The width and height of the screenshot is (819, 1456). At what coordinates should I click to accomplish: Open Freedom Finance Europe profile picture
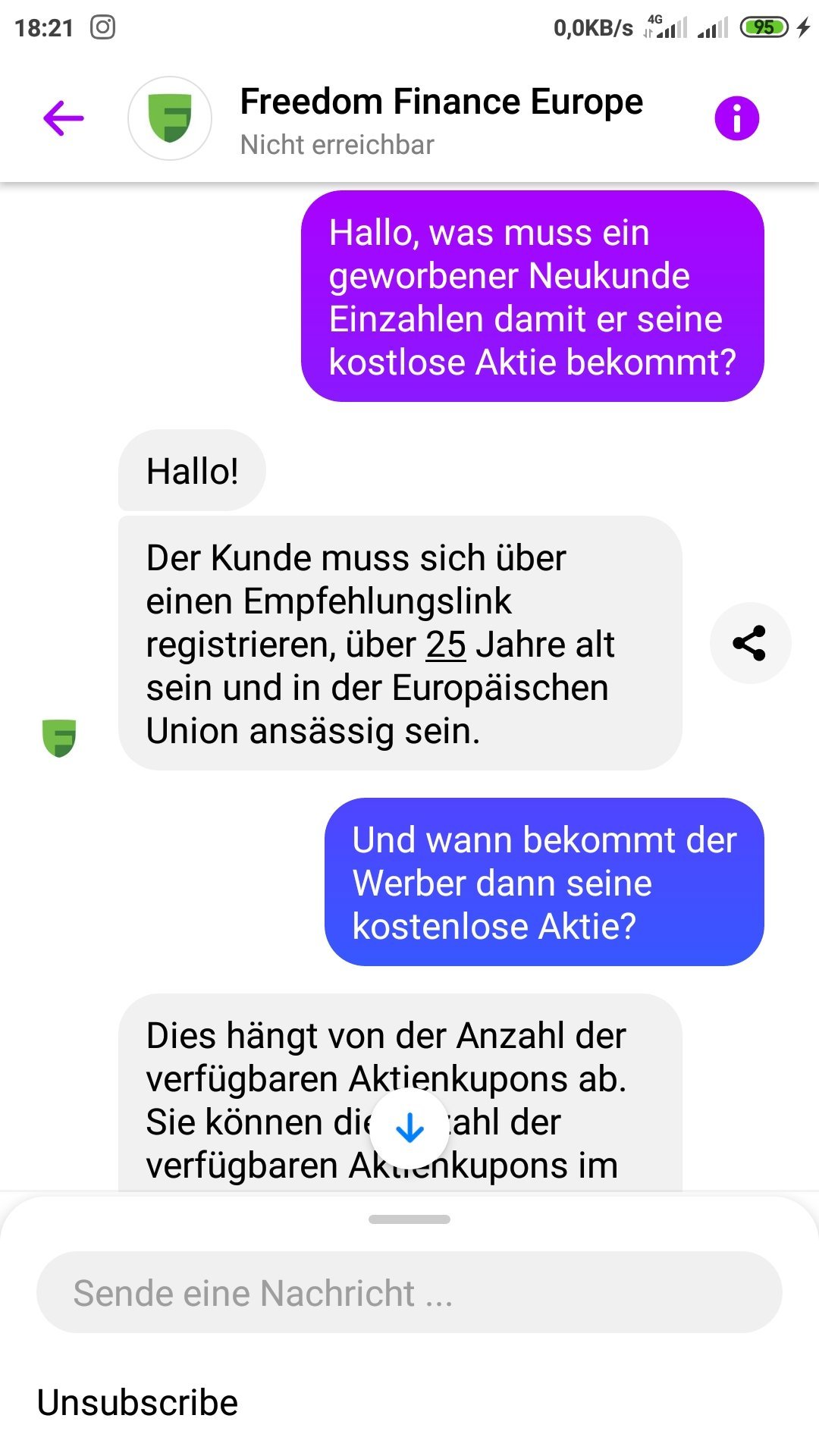point(170,118)
